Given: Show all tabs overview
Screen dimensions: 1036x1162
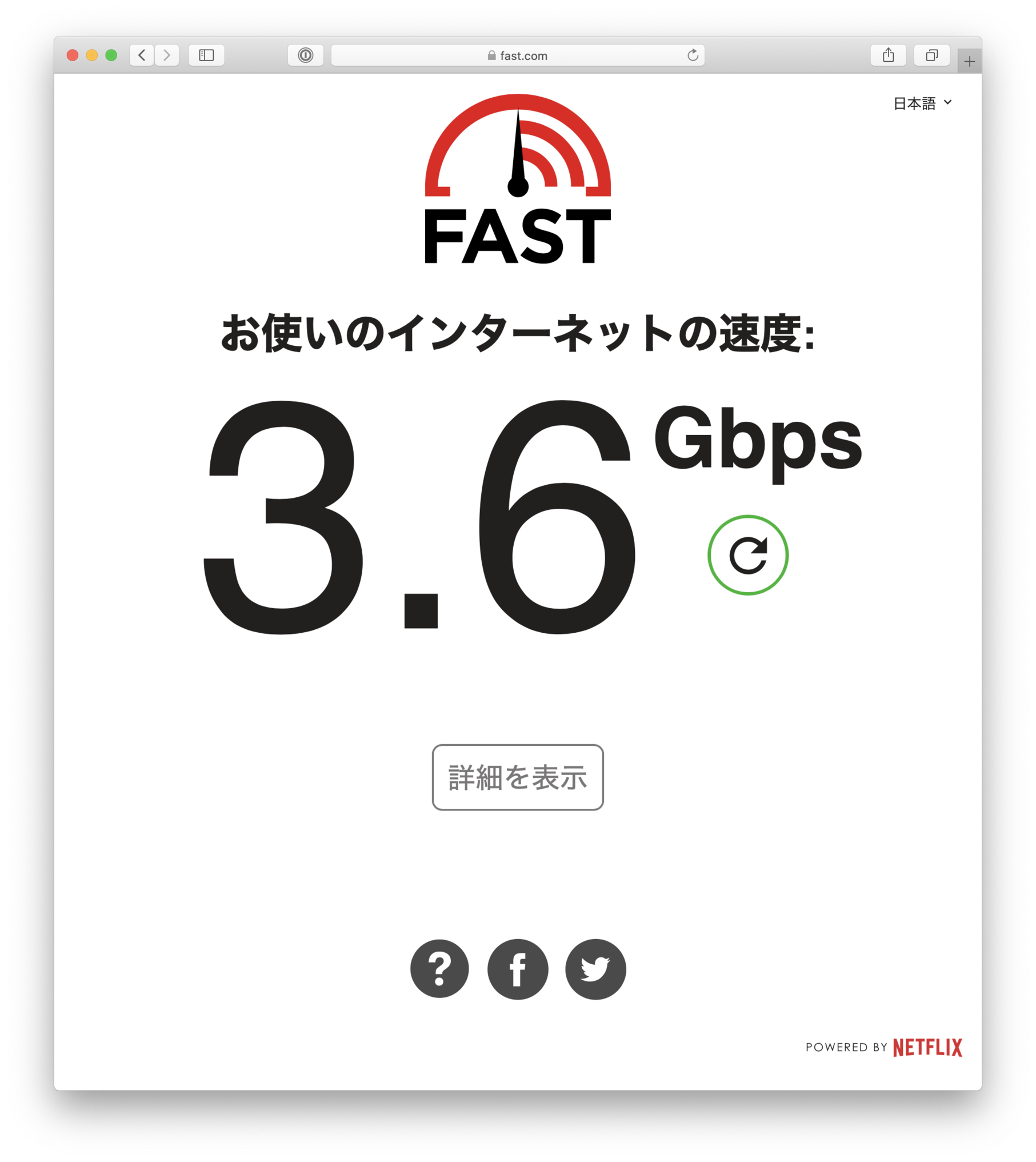Looking at the screenshot, I should pos(931,55).
